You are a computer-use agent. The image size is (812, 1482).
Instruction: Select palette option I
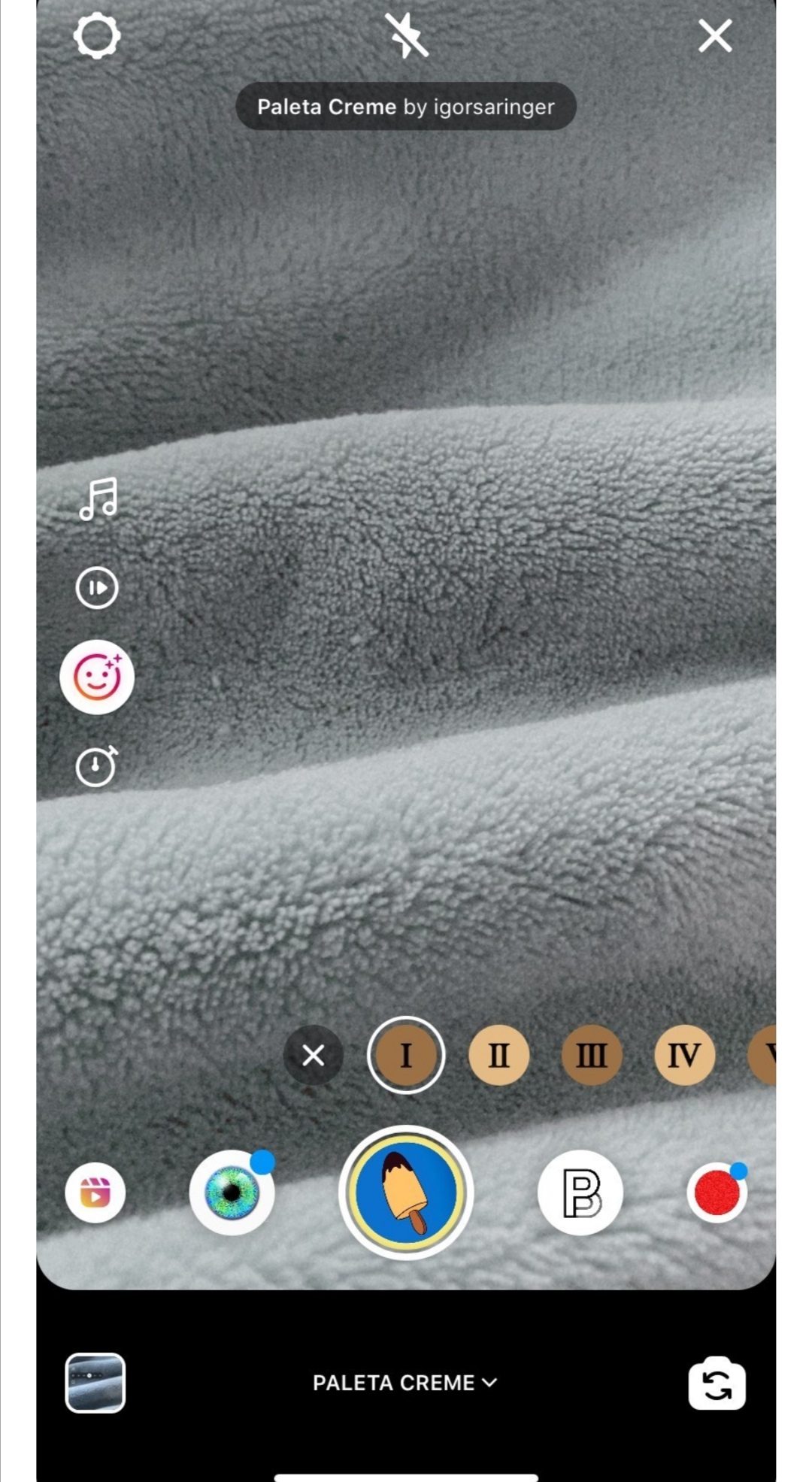click(x=406, y=1055)
